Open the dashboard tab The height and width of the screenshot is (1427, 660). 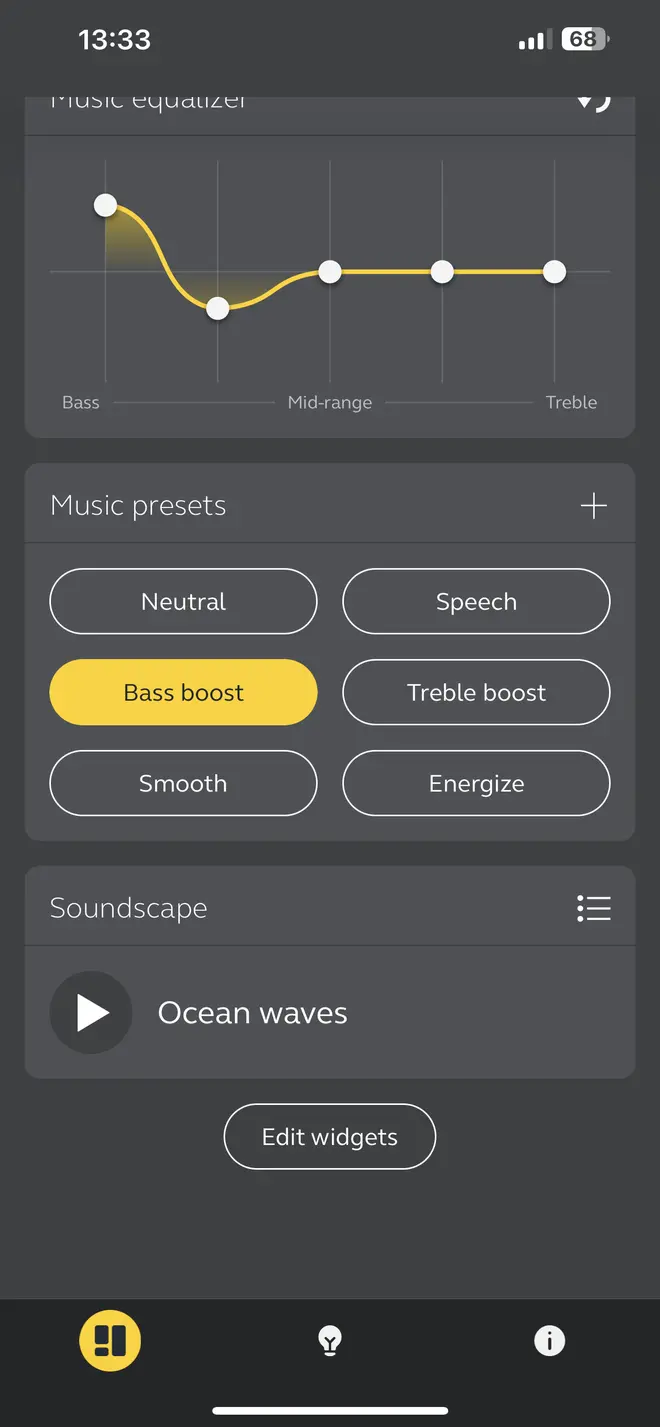(x=110, y=1340)
